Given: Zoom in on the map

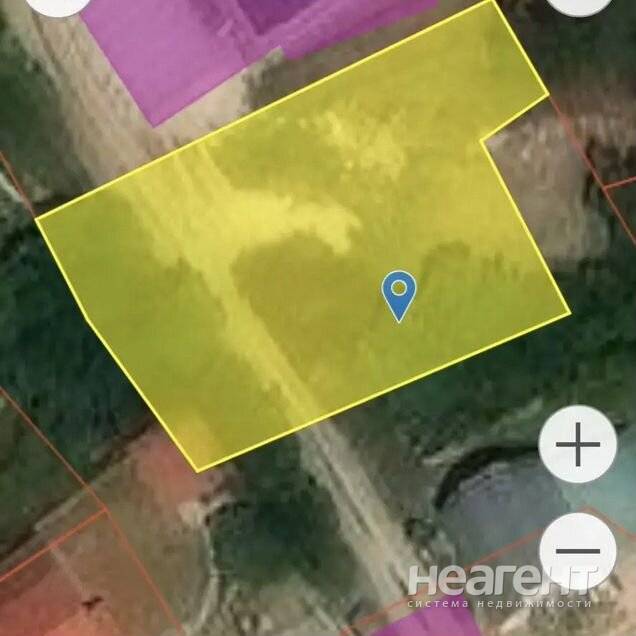Looking at the screenshot, I should tap(577, 444).
